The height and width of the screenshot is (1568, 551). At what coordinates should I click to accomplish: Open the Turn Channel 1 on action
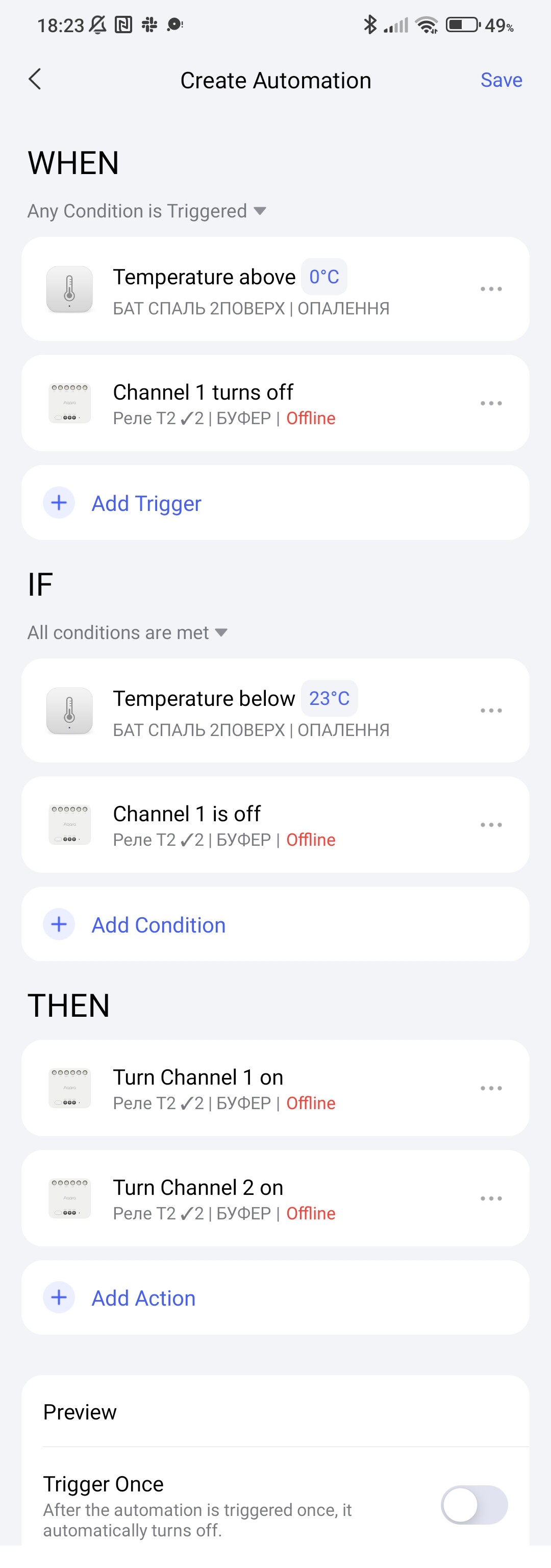243,1088
